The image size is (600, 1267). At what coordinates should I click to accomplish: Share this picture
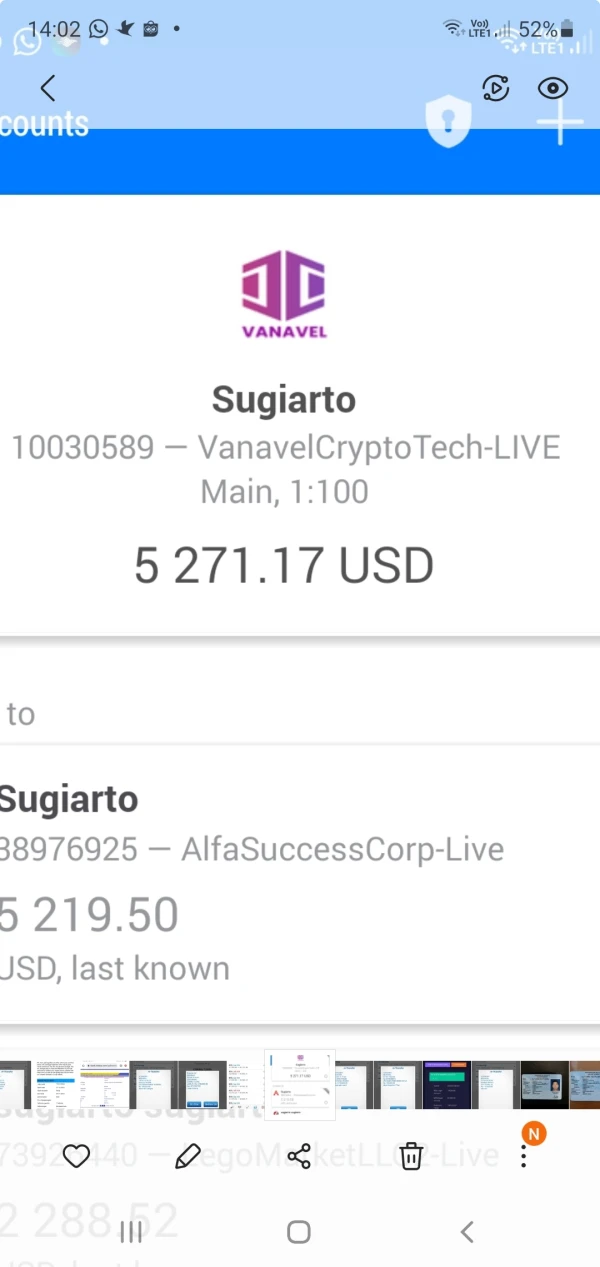click(x=299, y=1157)
